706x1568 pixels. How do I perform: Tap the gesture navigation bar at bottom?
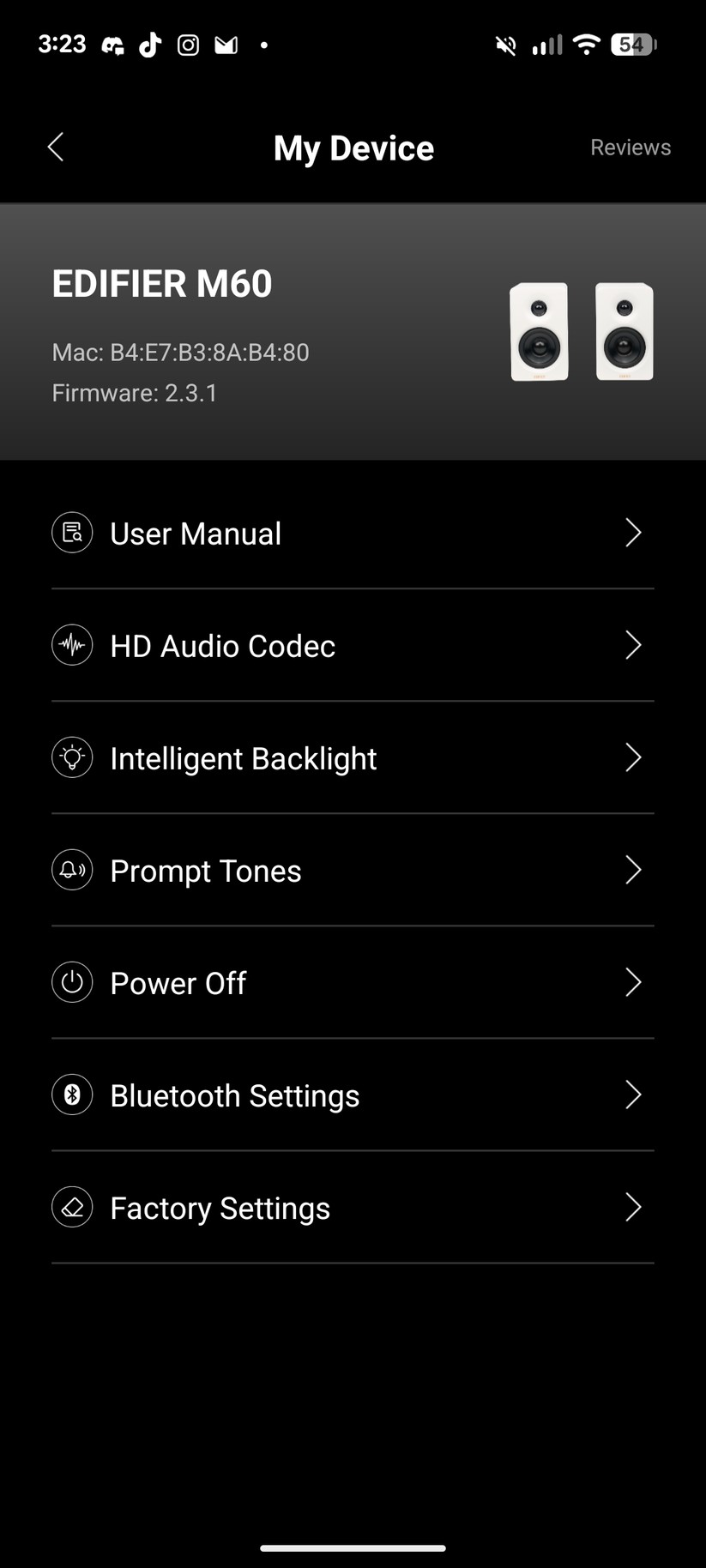(x=353, y=1547)
